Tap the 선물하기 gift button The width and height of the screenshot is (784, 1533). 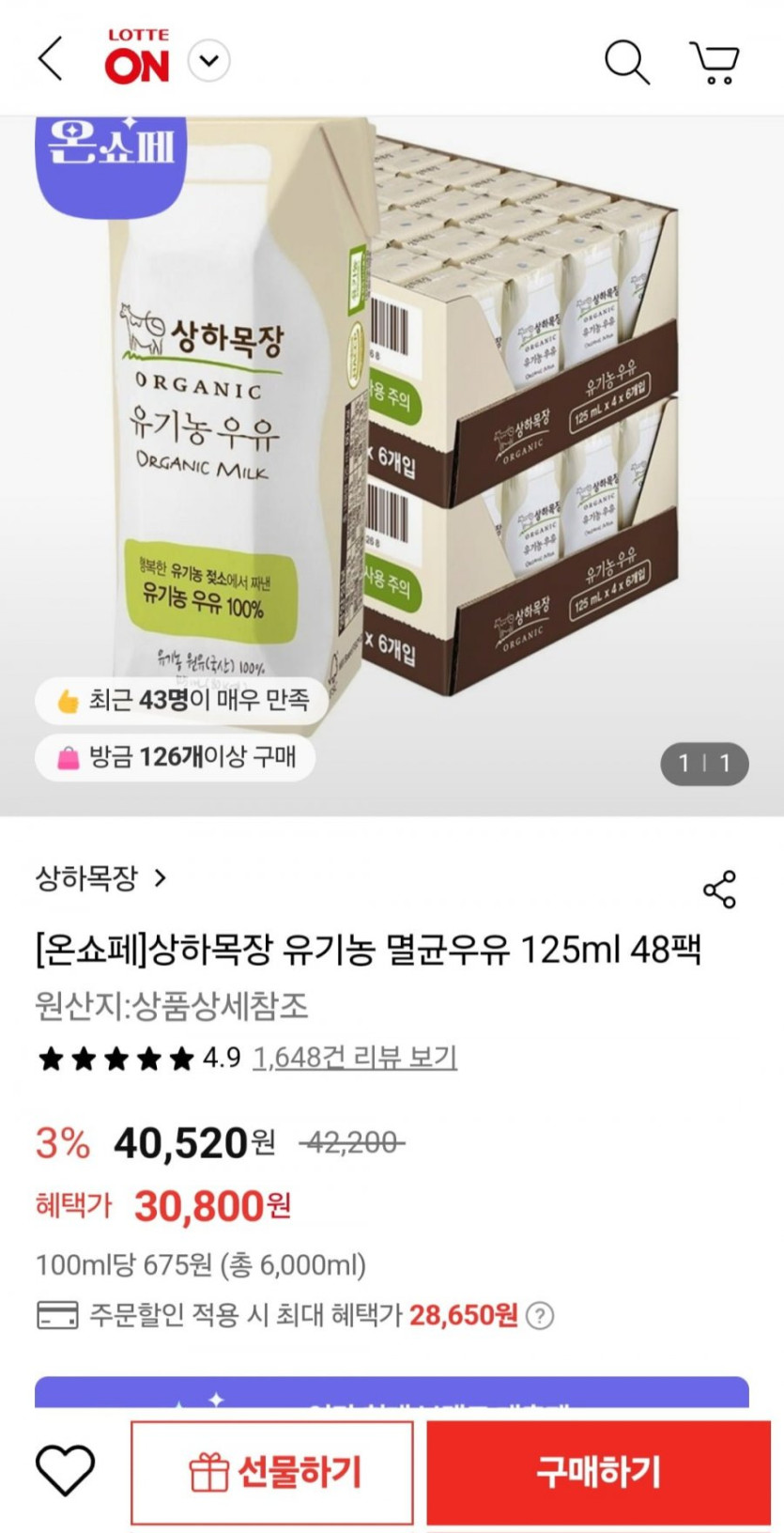(x=272, y=1472)
